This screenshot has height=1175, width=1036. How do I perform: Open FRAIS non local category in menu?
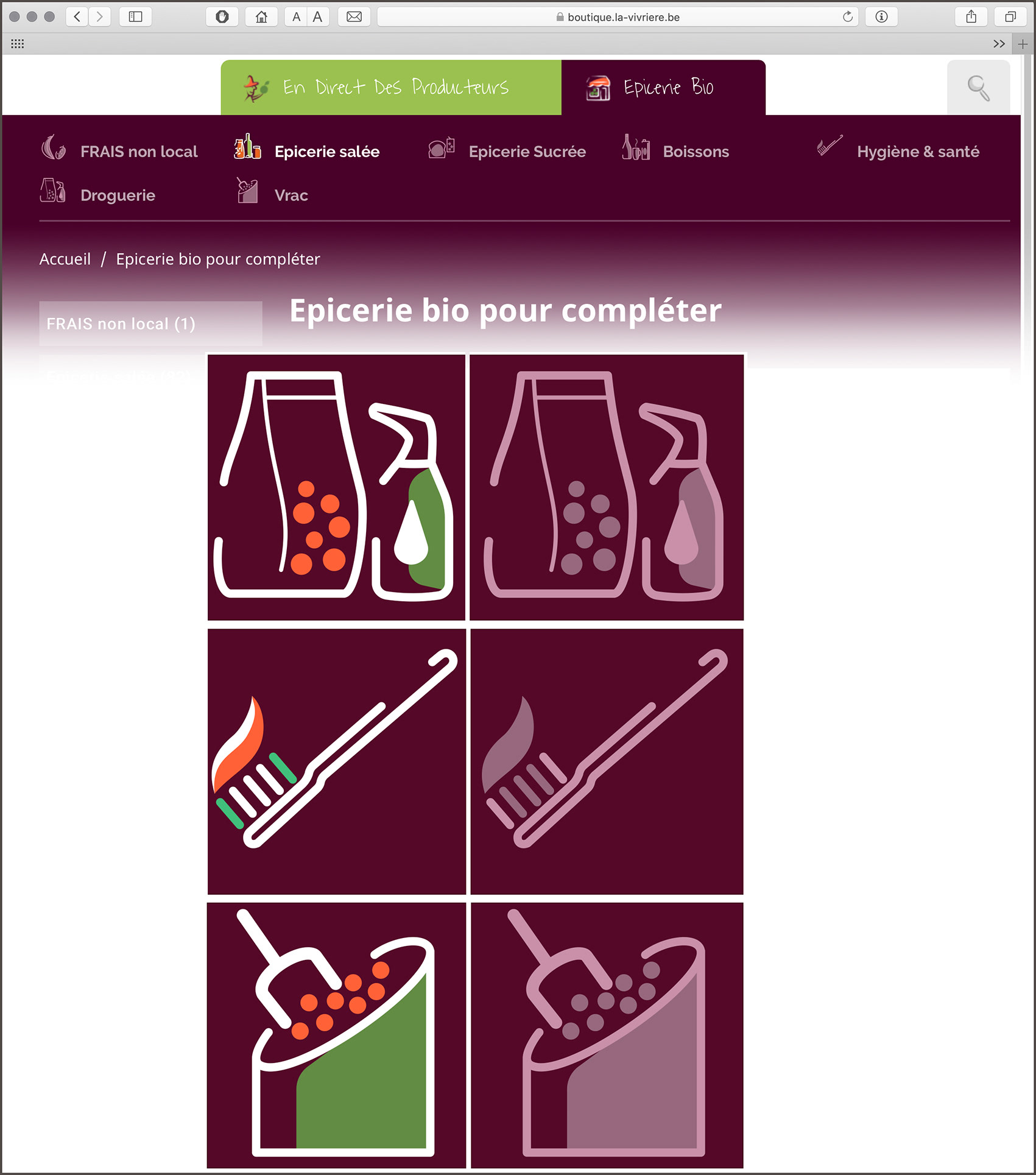(138, 152)
